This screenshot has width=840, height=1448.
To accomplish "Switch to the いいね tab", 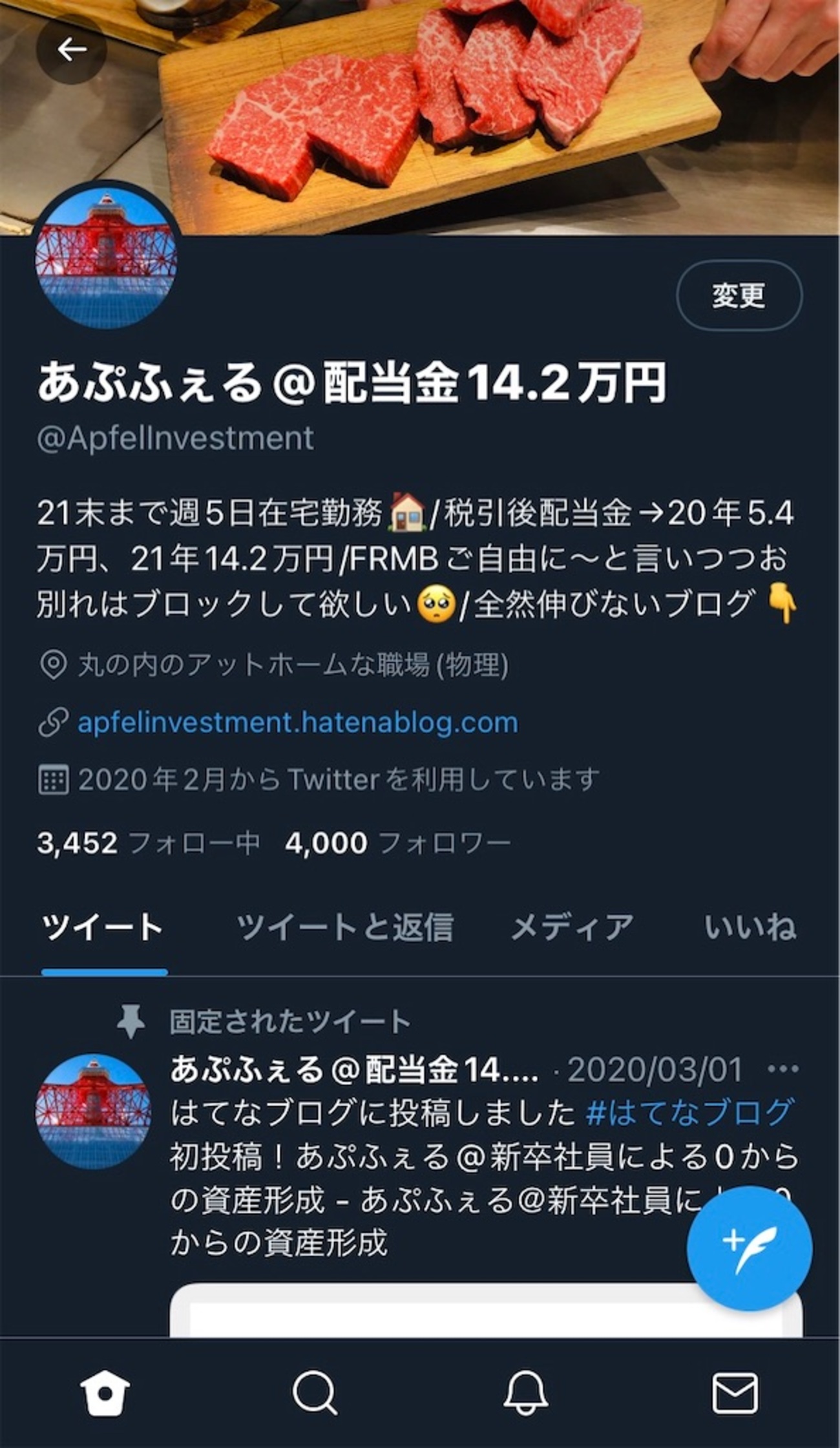I will 750,928.
